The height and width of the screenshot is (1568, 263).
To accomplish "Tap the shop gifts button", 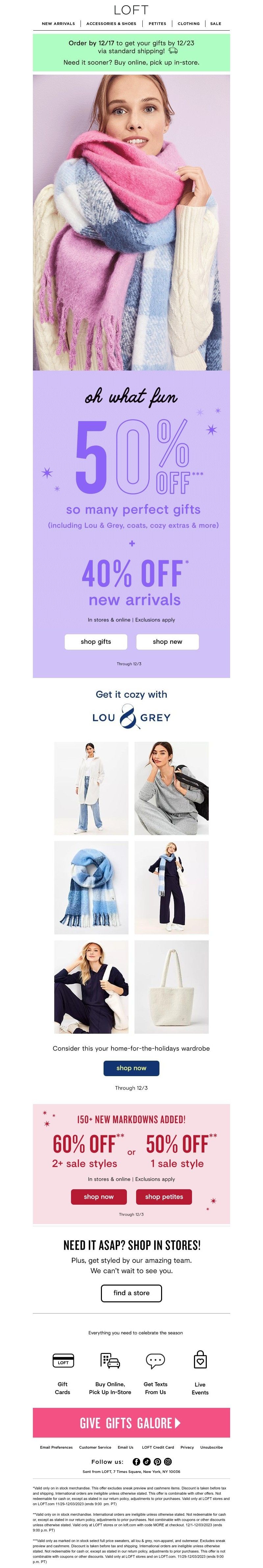I will 96,641.
